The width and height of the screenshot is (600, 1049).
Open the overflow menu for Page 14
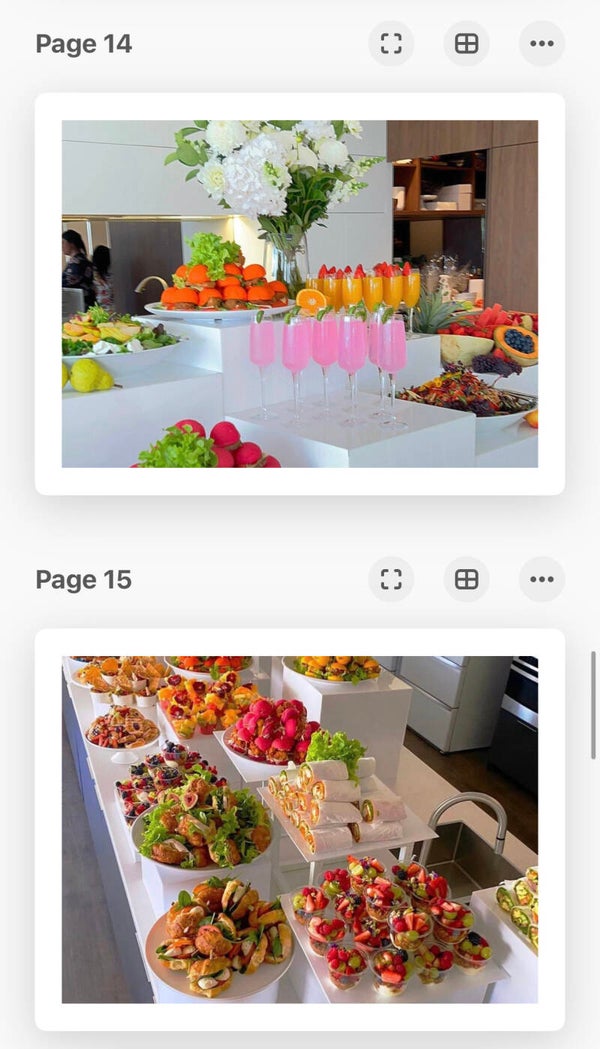pos(541,44)
